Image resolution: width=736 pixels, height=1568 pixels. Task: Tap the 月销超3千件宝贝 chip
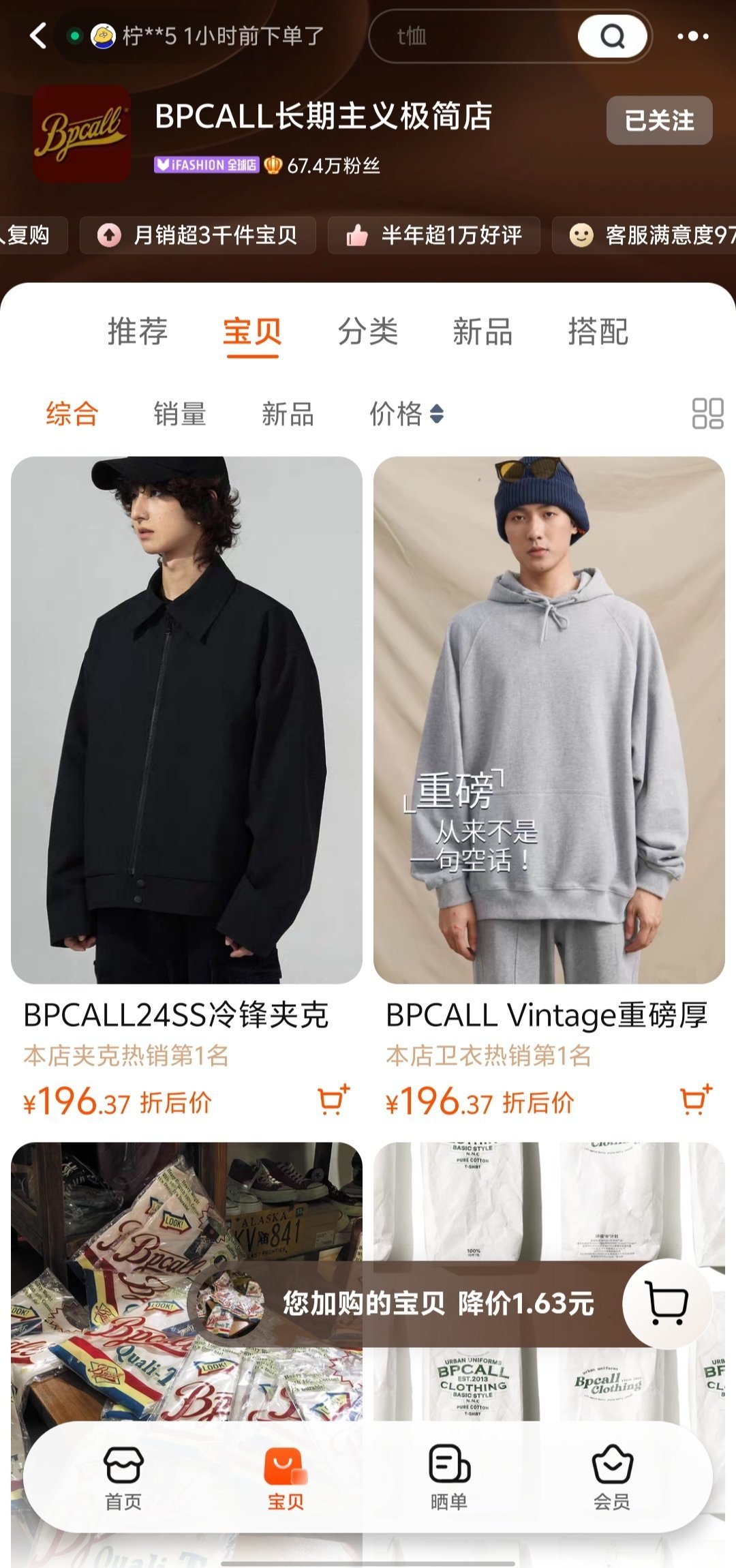pos(198,235)
